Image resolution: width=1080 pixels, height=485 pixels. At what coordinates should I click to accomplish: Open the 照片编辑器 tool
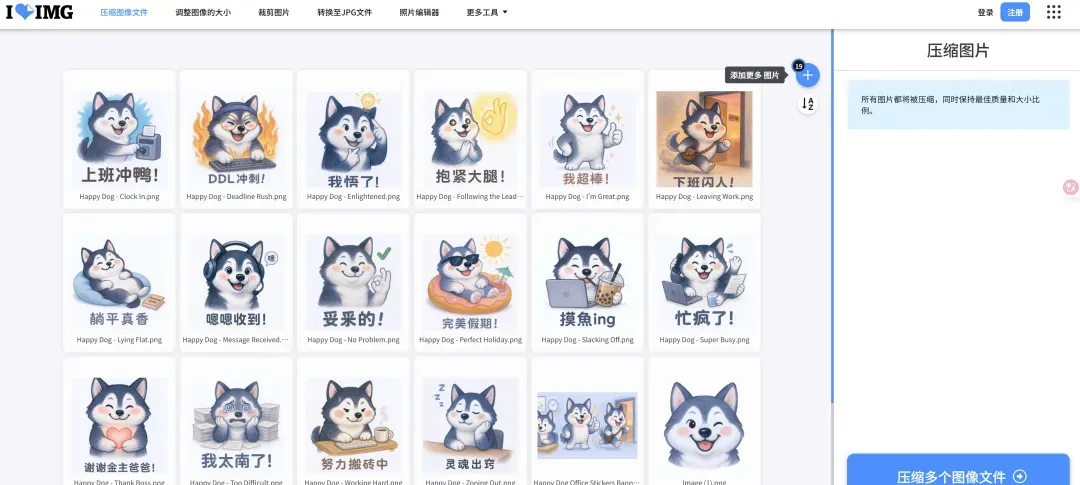pos(419,12)
